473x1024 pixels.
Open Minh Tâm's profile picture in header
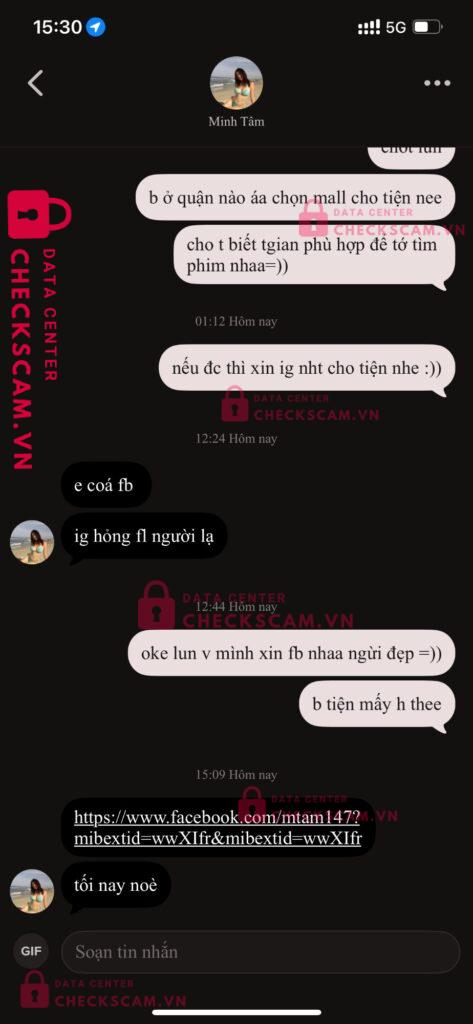click(x=236, y=82)
